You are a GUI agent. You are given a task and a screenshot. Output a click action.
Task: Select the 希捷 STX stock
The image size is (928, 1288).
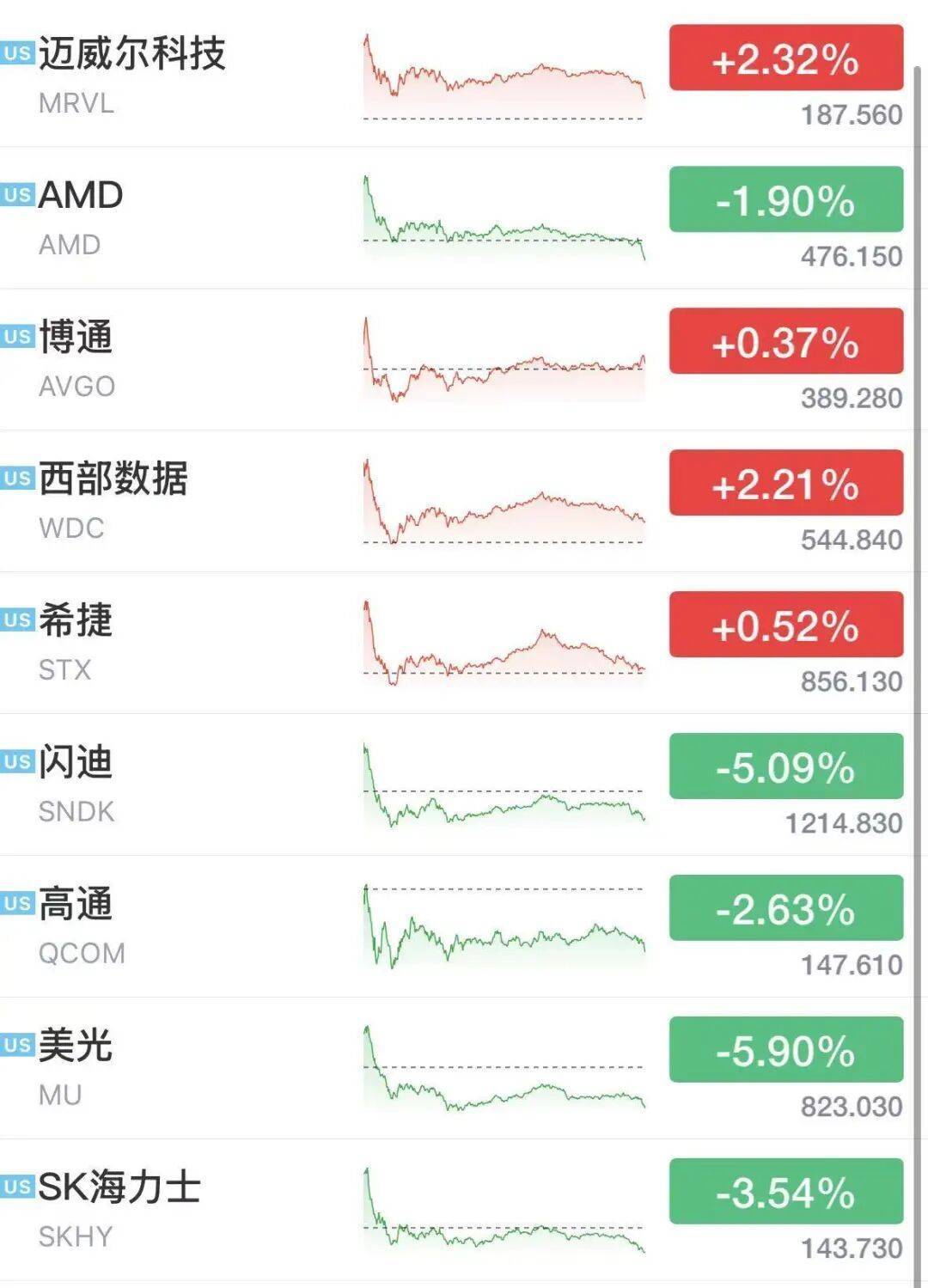tap(455, 643)
